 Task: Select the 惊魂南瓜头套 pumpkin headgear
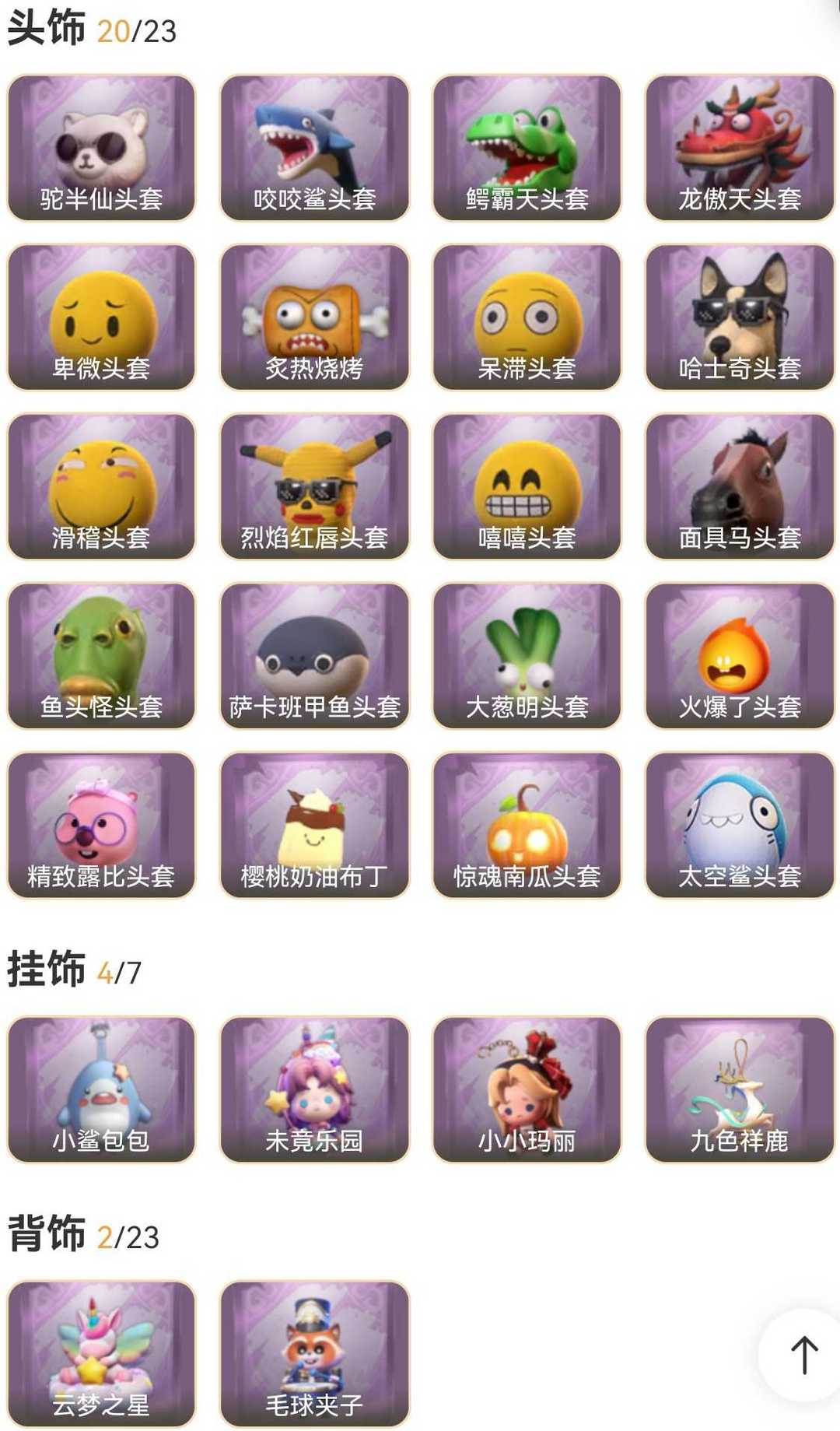[x=527, y=825]
